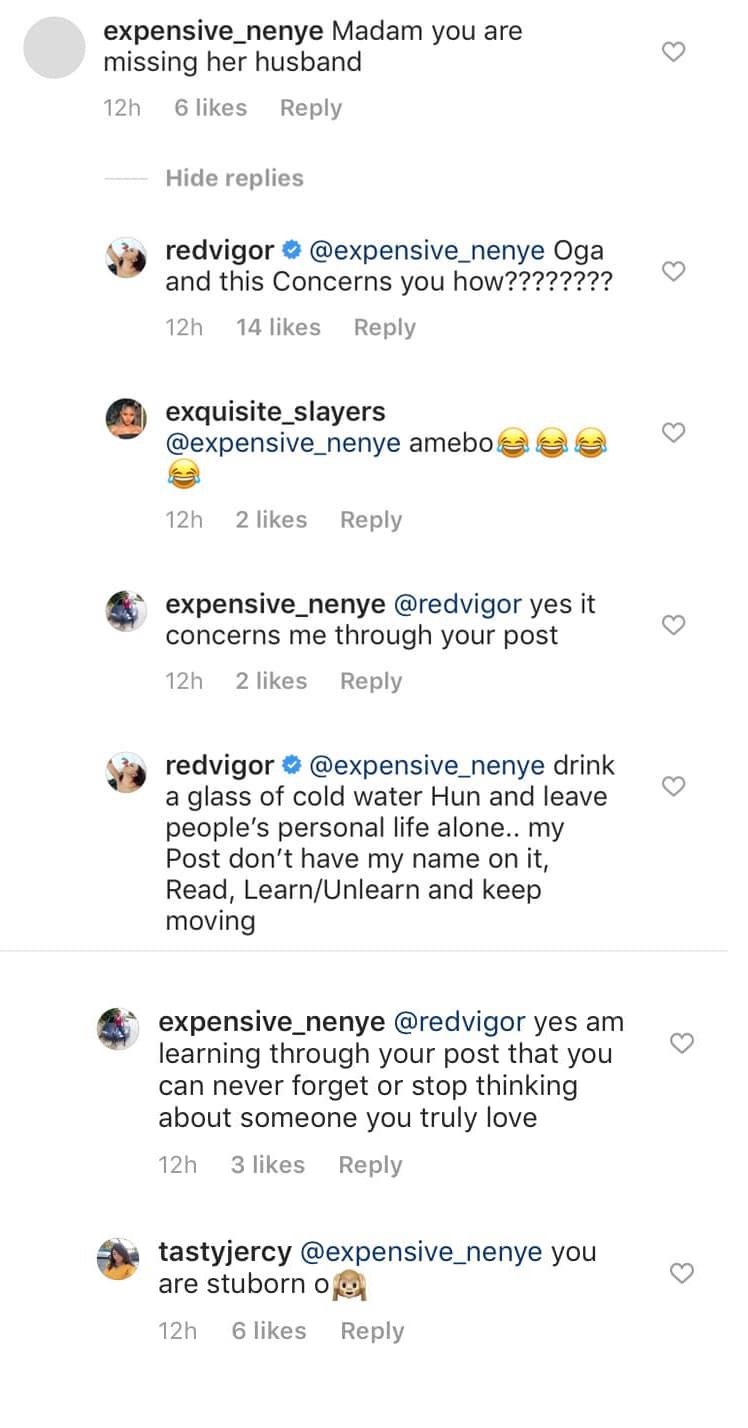
Task: Reply to tastyjercy's comment
Action: pos(372,1331)
